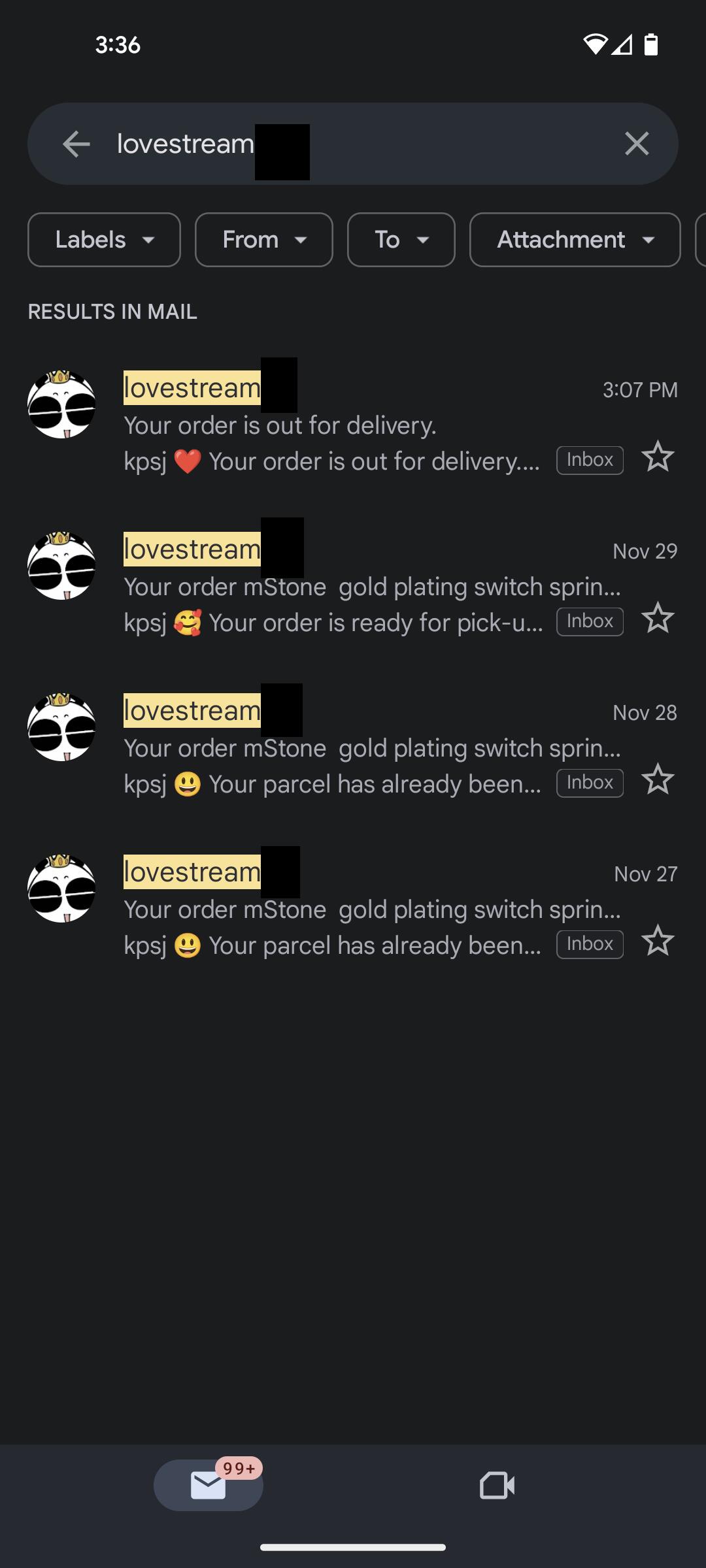Image resolution: width=706 pixels, height=1568 pixels.
Task: Open the Nov 29 ready for pick-up email
Action: (353, 585)
